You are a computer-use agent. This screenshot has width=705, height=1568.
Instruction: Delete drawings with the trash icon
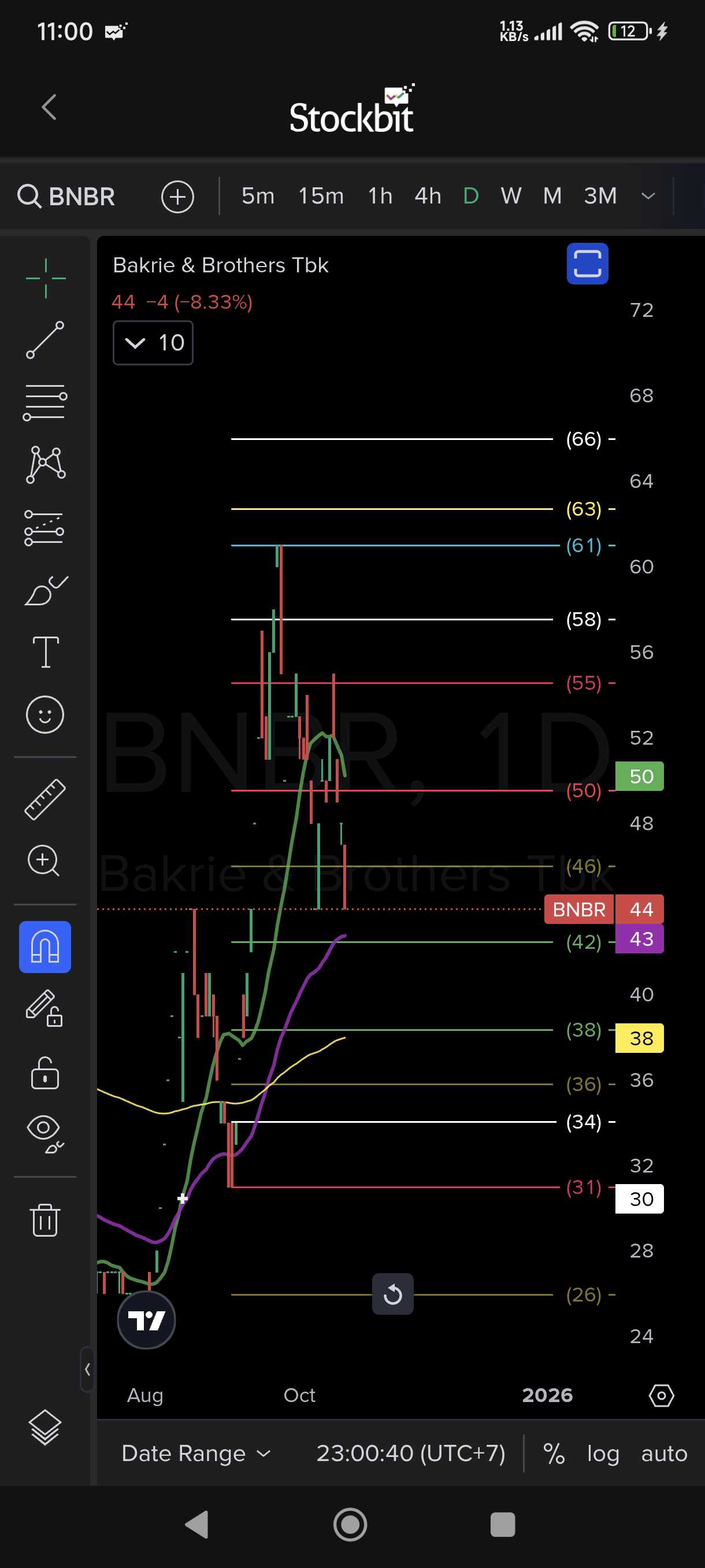tap(45, 1220)
